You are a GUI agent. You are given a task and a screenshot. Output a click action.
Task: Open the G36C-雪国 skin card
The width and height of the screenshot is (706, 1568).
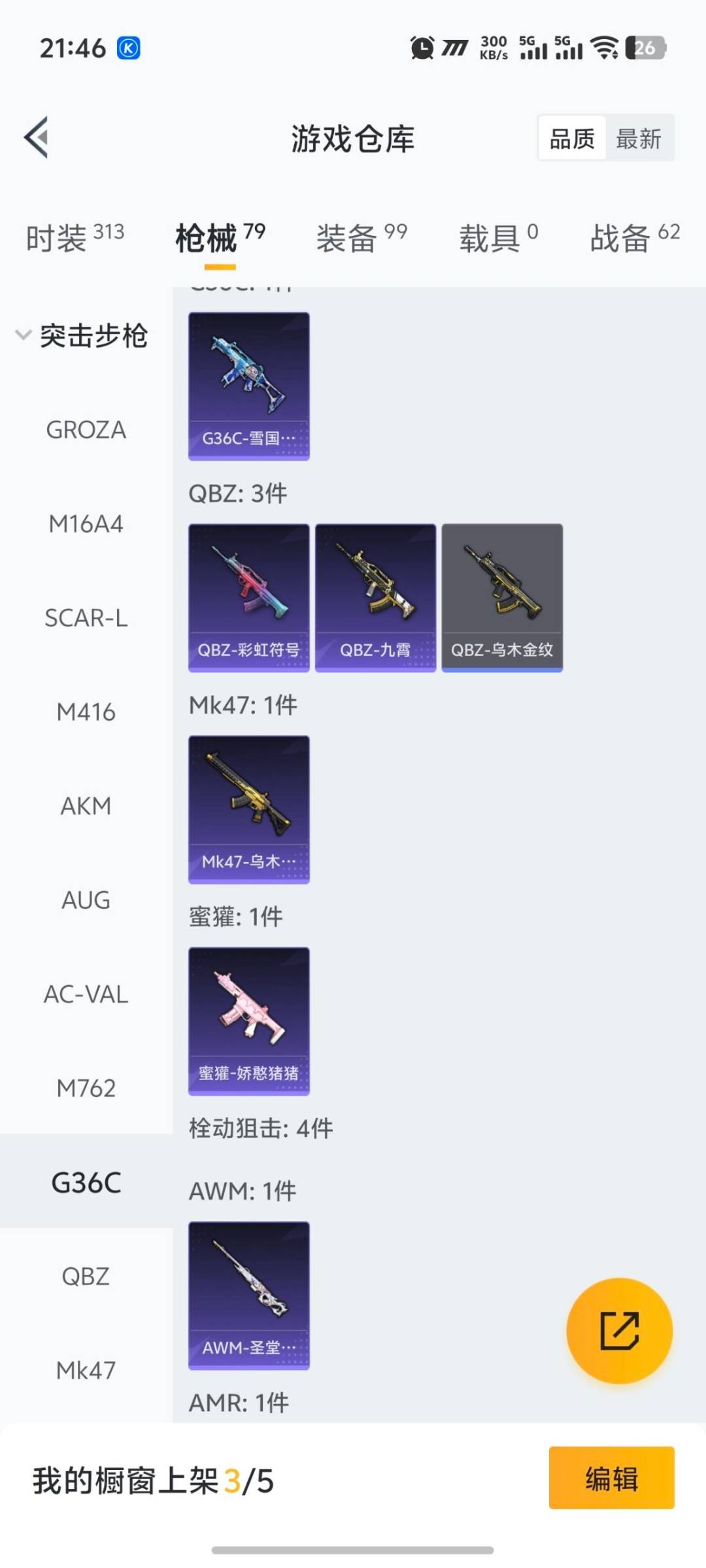click(x=248, y=385)
